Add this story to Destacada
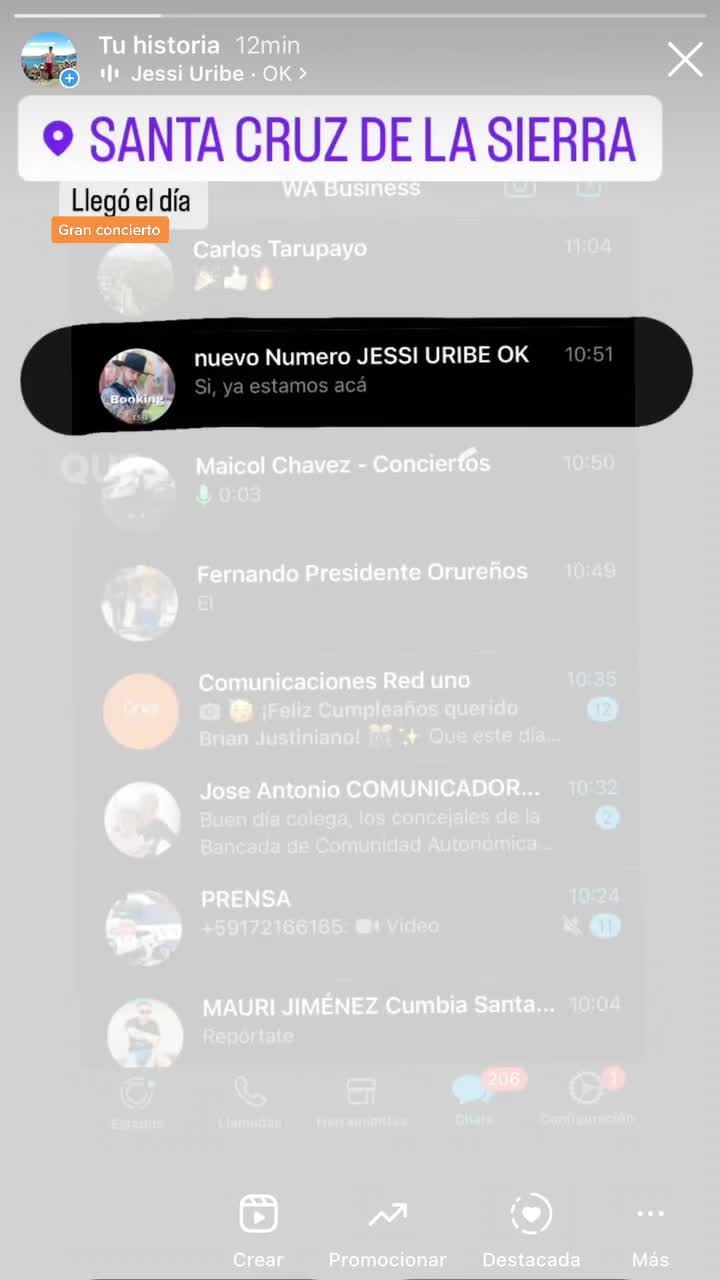This screenshot has height=1280, width=720. (531, 1230)
